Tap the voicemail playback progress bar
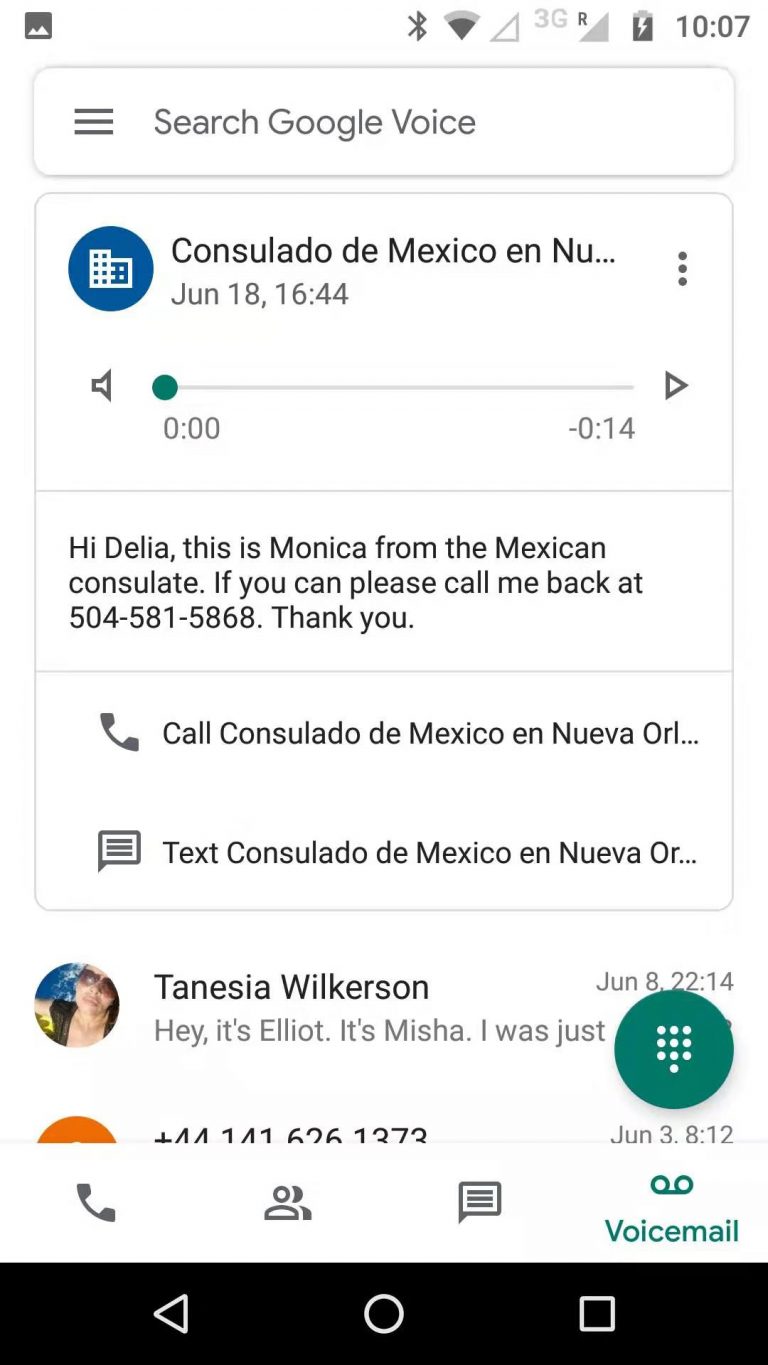768x1365 pixels. (x=400, y=387)
